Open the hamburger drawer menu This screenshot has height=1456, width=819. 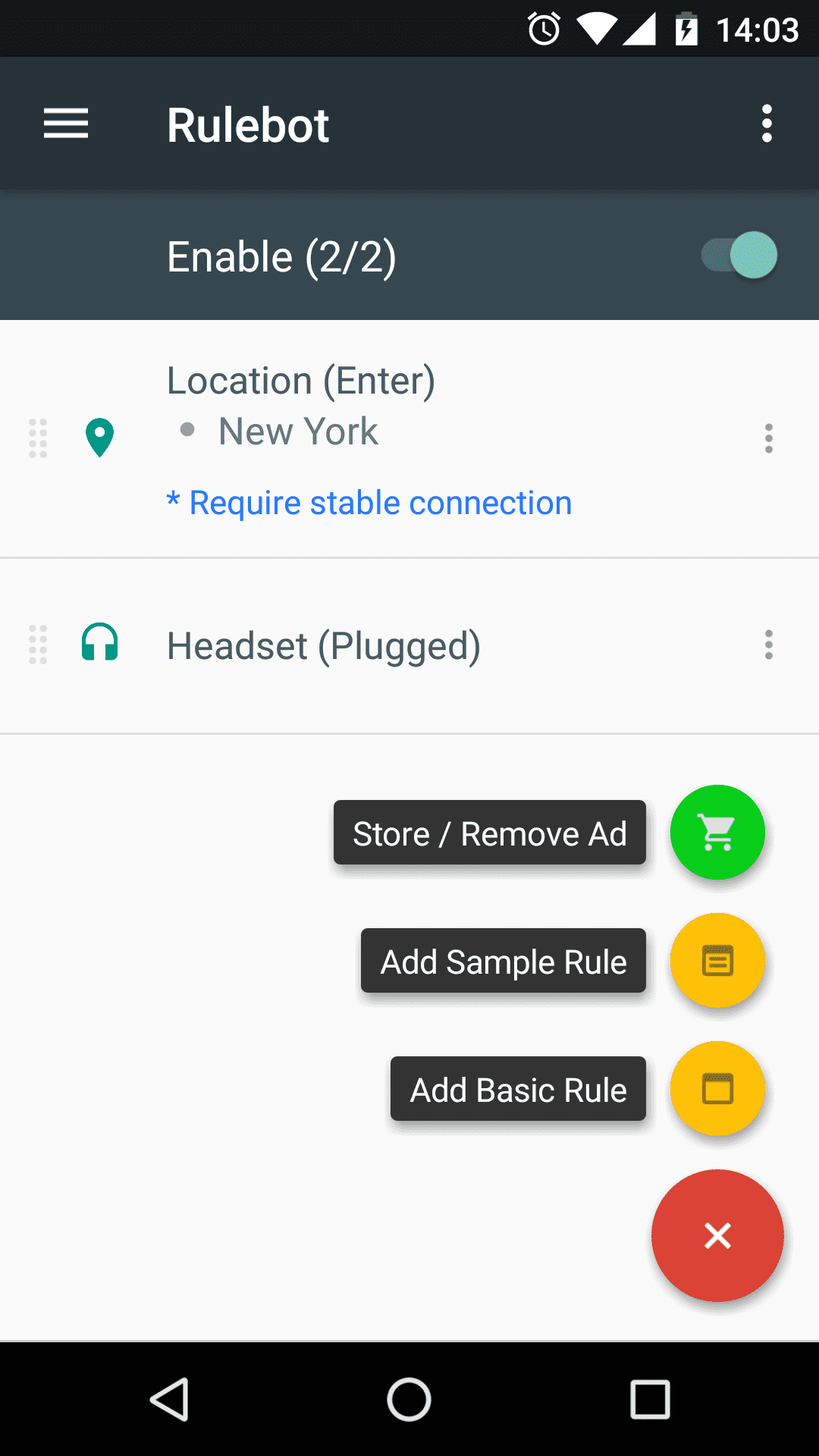[x=66, y=124]
